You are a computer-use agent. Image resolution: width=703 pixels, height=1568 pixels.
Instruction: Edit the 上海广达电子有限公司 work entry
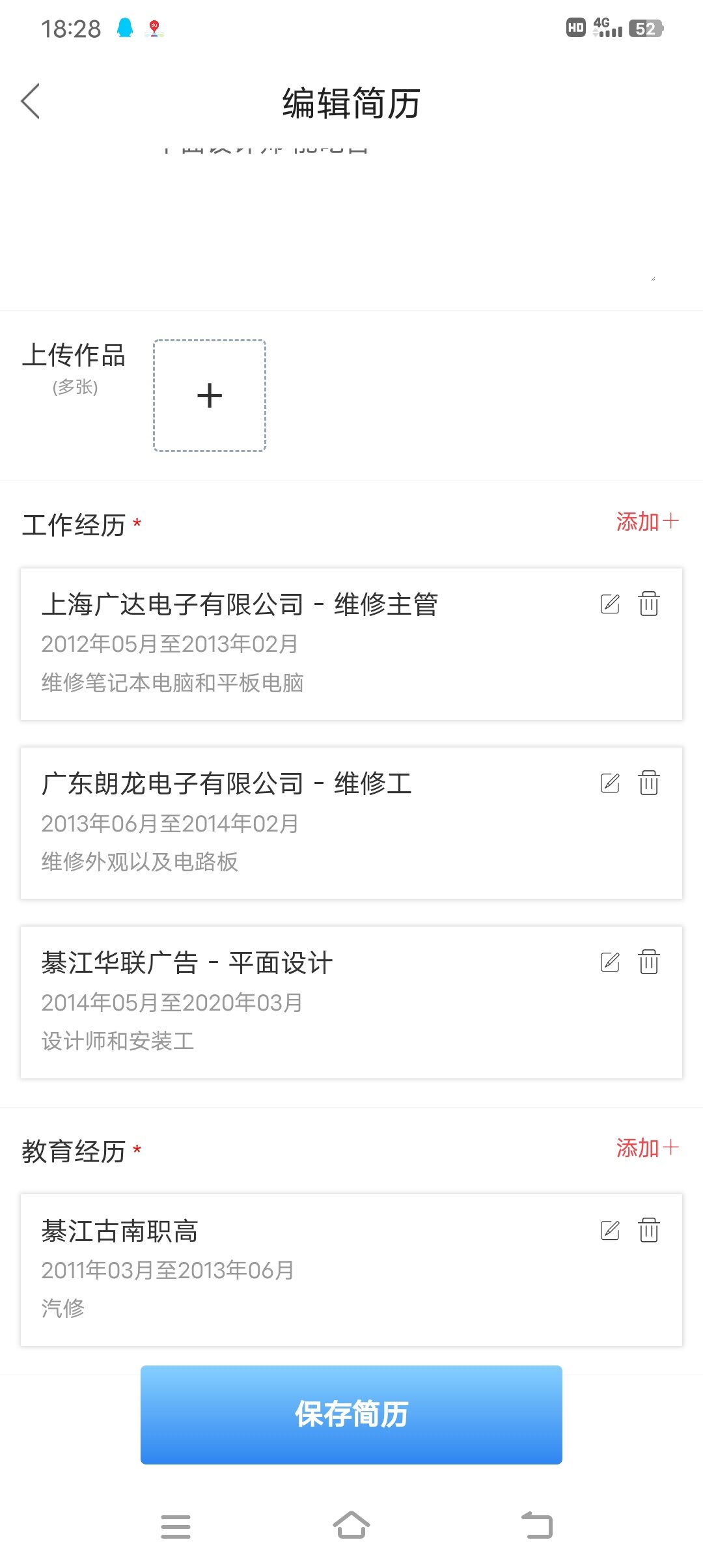[610, 604]
